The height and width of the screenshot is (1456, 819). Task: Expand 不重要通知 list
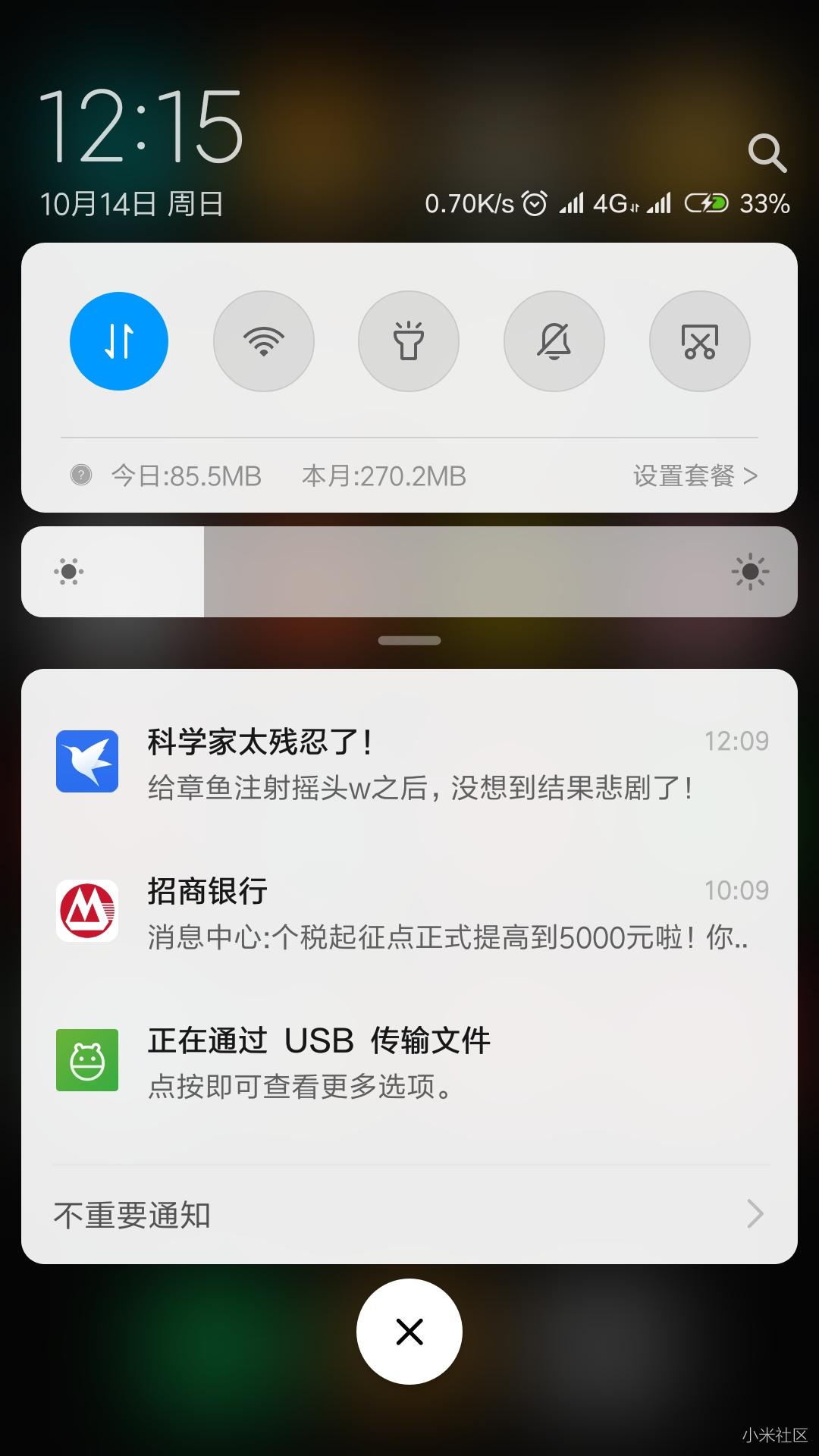[x=409, y=1215]
